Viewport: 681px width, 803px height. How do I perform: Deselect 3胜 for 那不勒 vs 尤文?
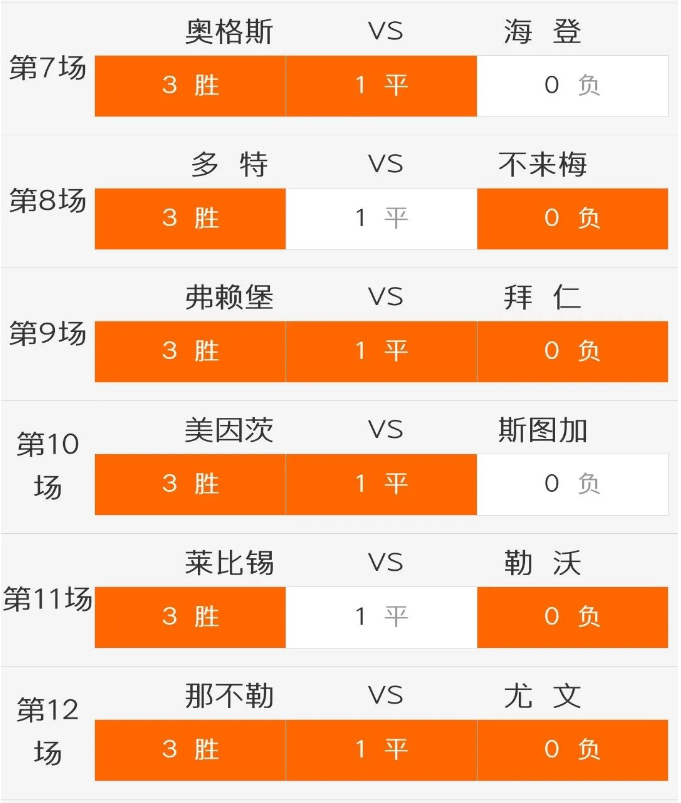pyautogui.click(x=190, y=750)
